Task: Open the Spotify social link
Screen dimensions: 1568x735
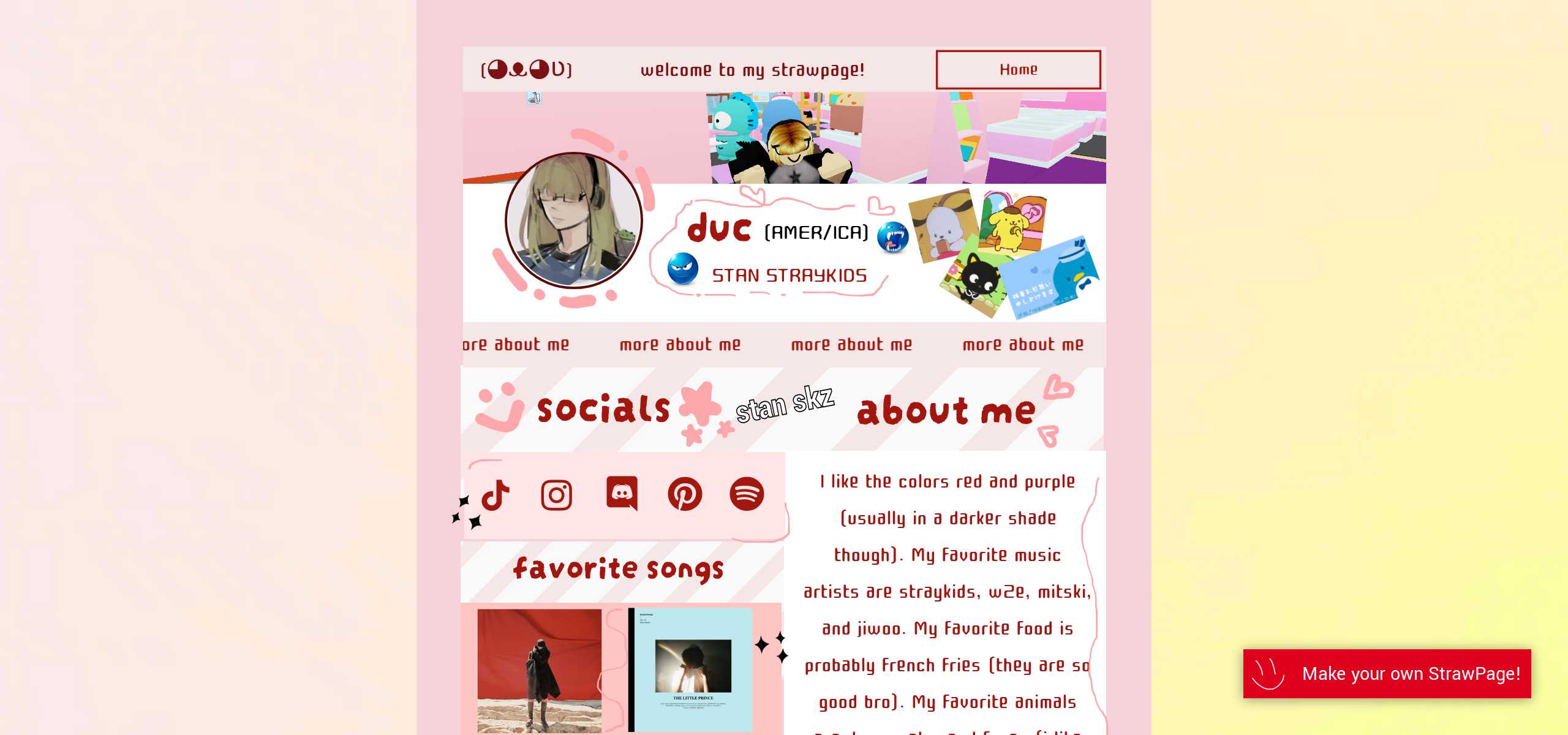Action: pos(747,494)
